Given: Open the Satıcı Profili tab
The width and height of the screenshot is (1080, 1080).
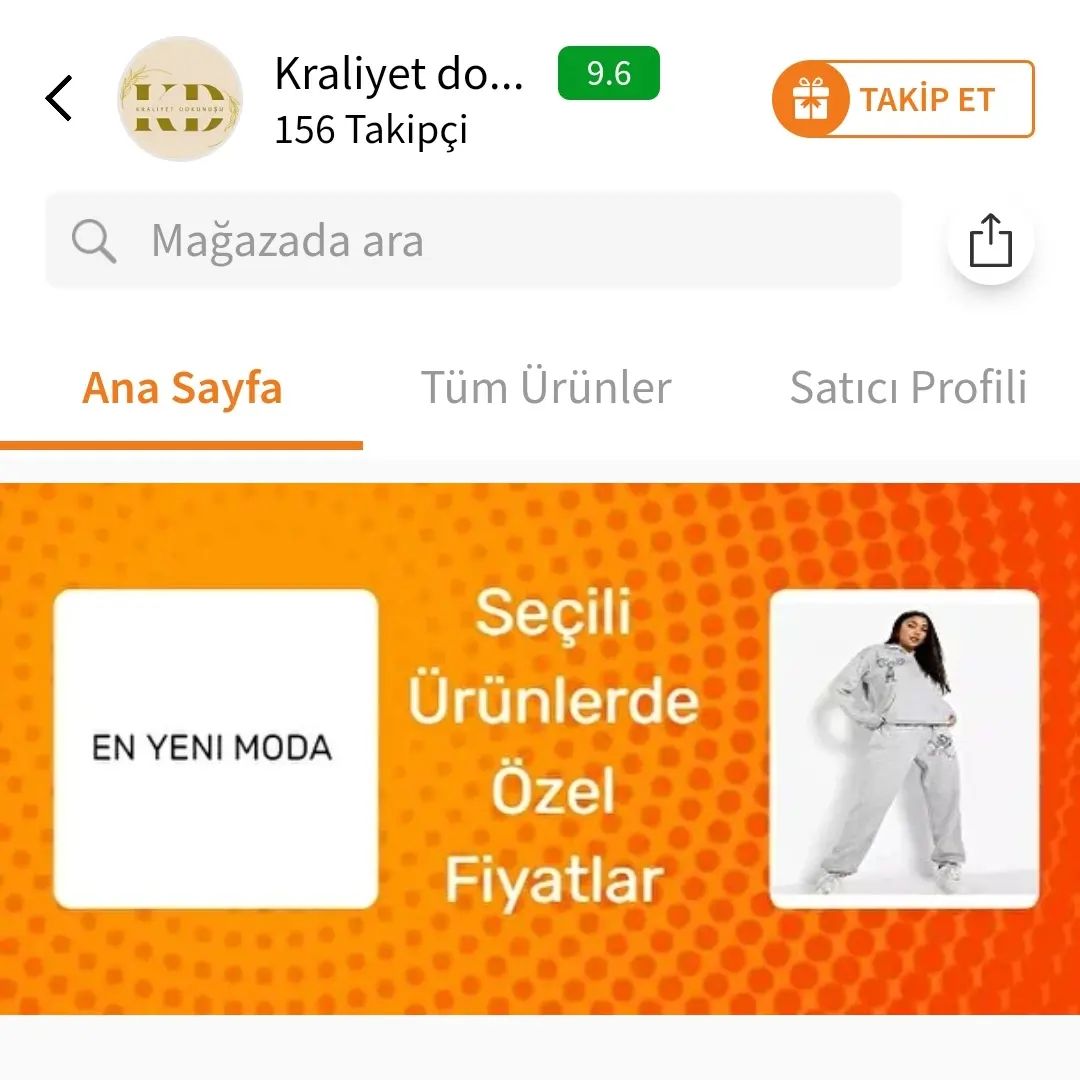Looking at the screenshot, I should (908, 388).
